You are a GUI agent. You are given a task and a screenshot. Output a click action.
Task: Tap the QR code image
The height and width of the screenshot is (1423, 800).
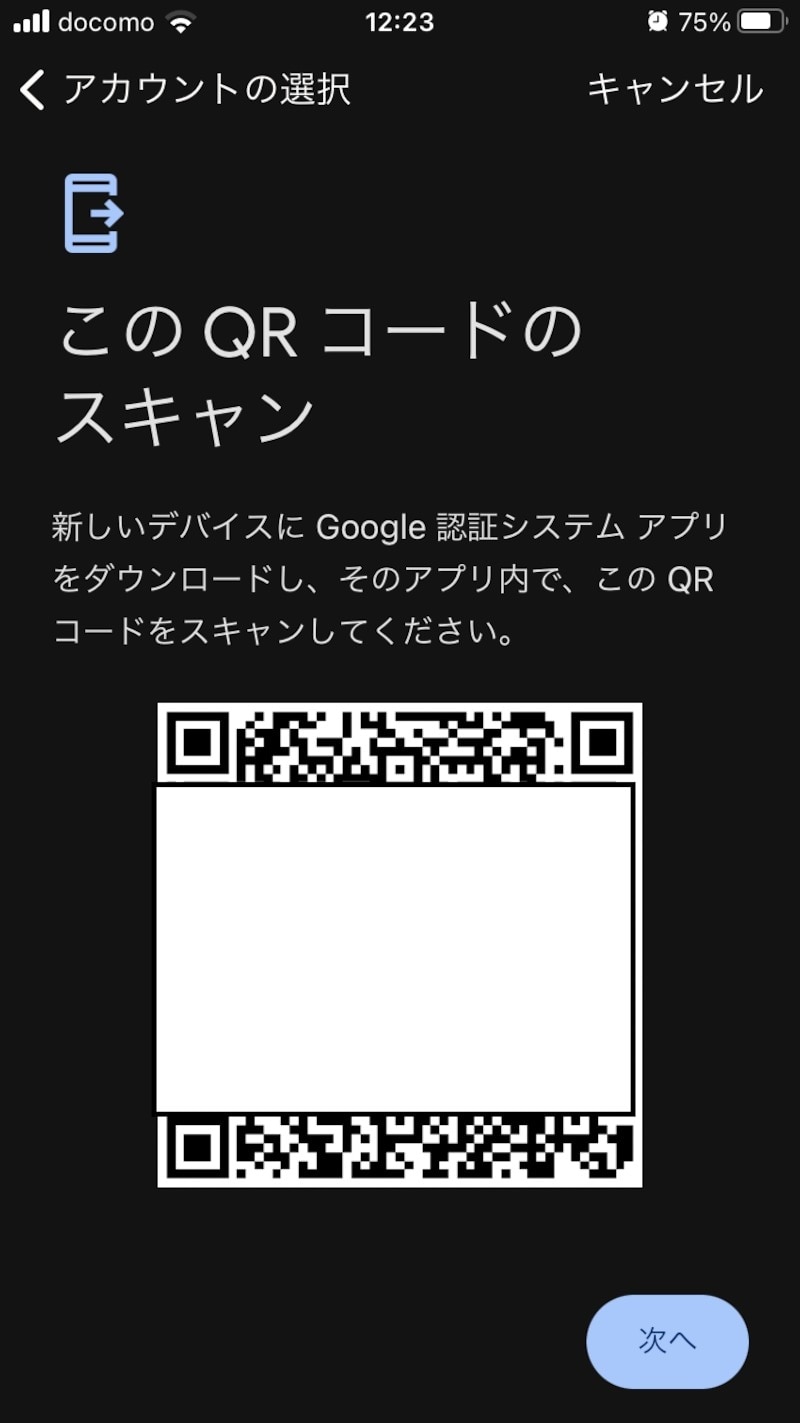(x=400, y=943)
